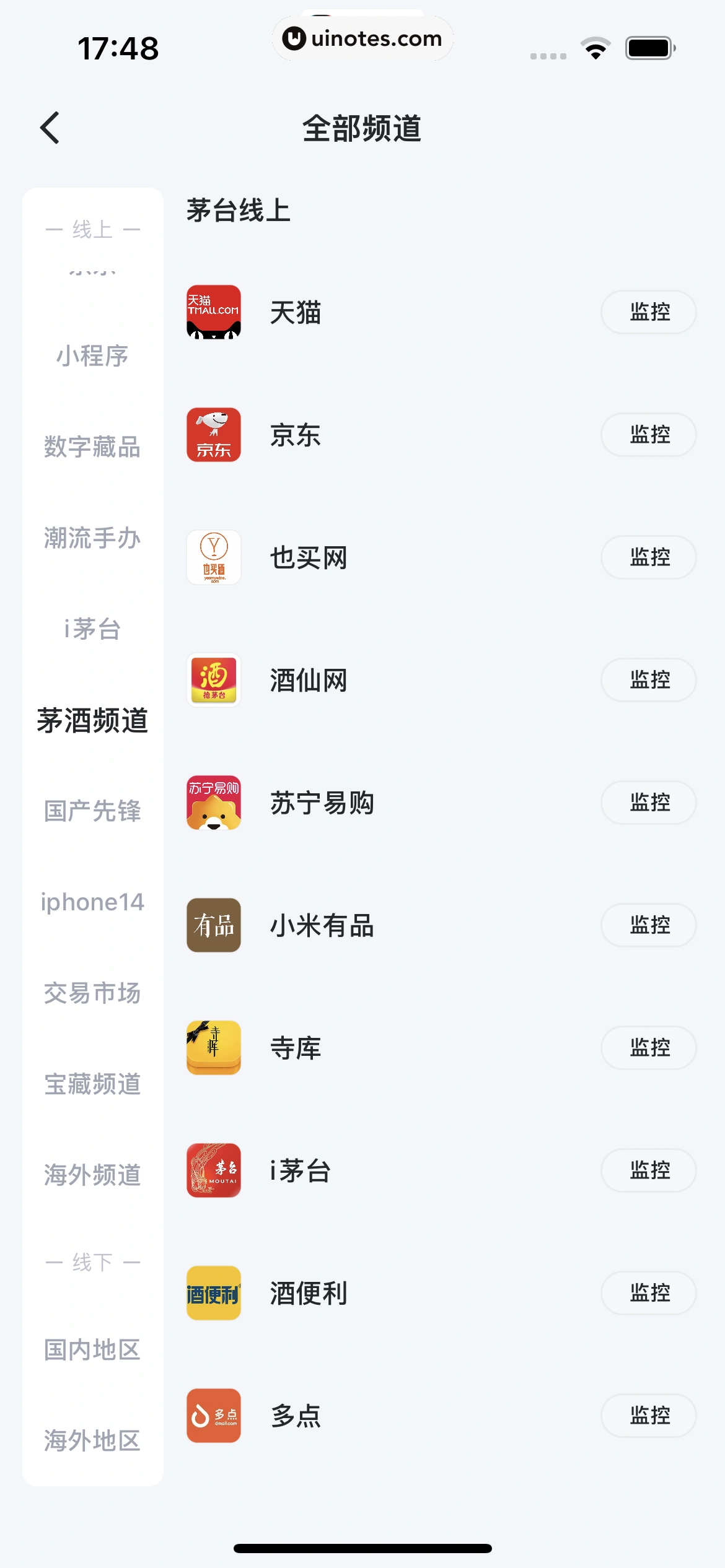Switch to 小程序 category
Screen dimensions: 725x1568
[x=92, y=356]
